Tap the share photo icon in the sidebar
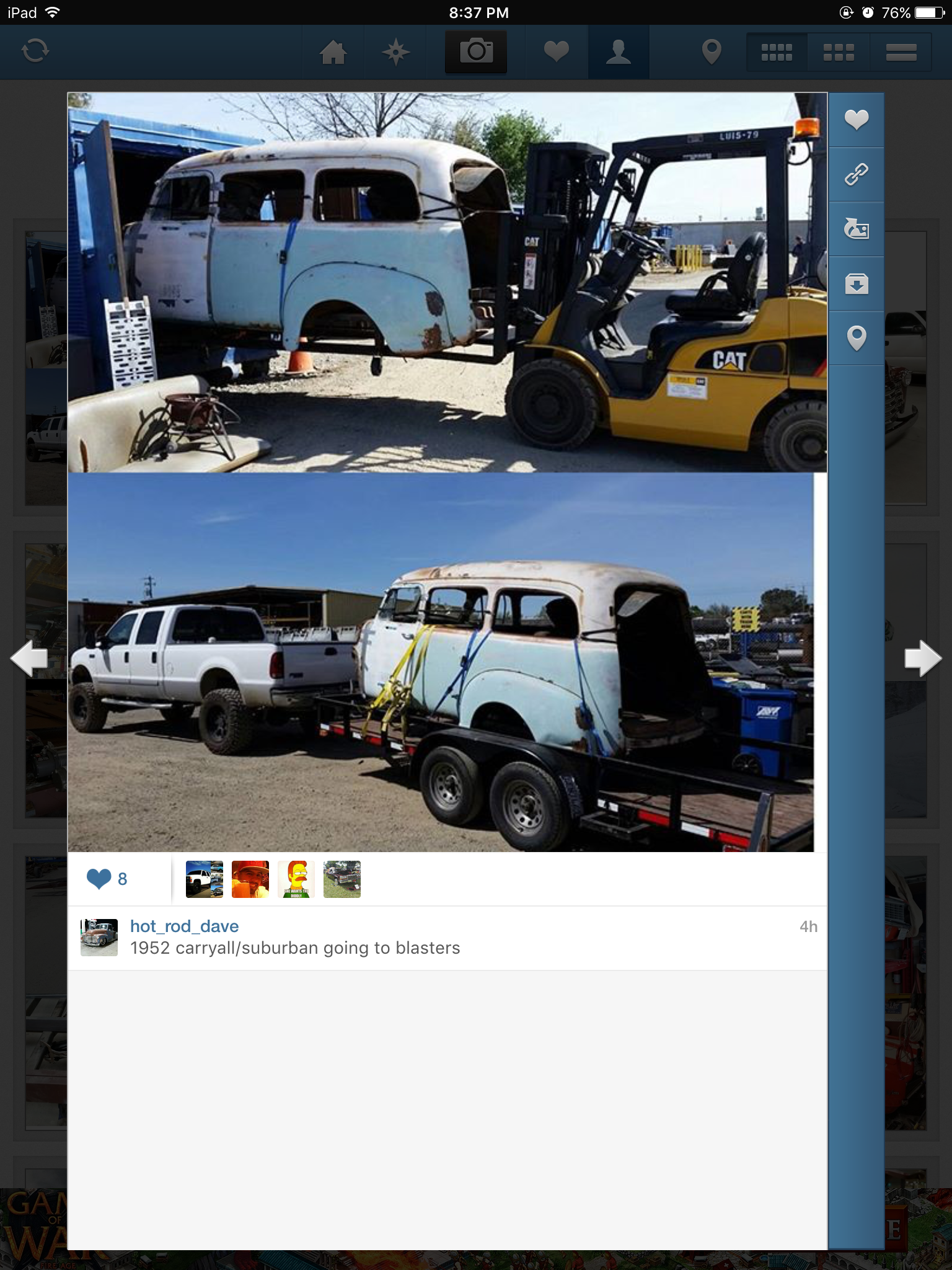Image resolution: width=952 pixels, height=1270 pixels. 857,229
